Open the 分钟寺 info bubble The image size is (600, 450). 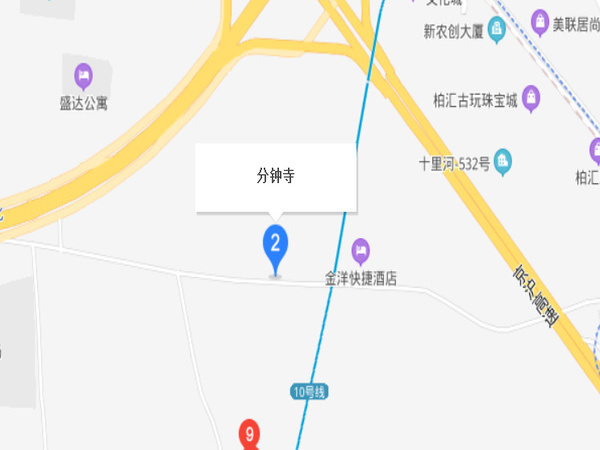pos(275,177)
